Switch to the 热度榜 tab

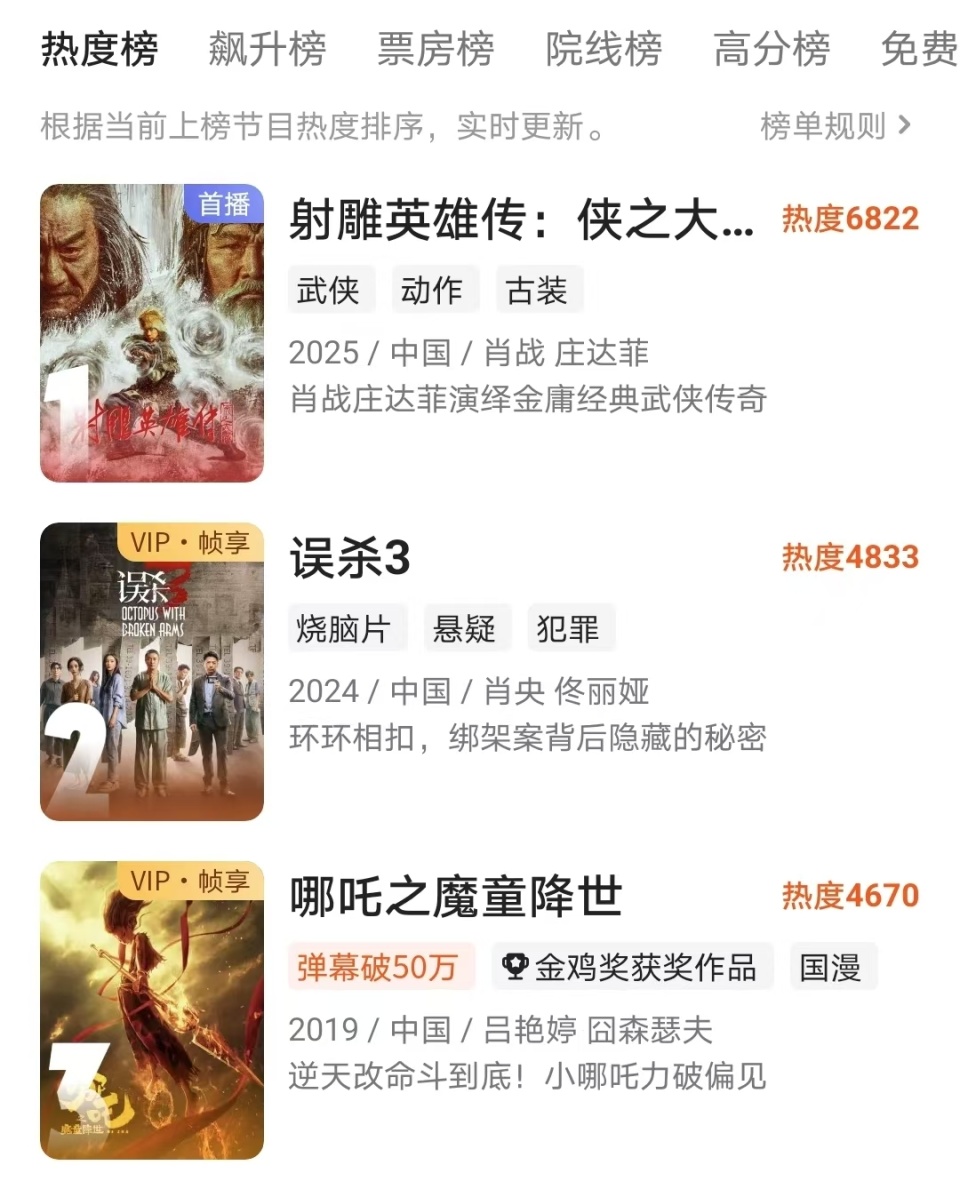pos(97,49)
